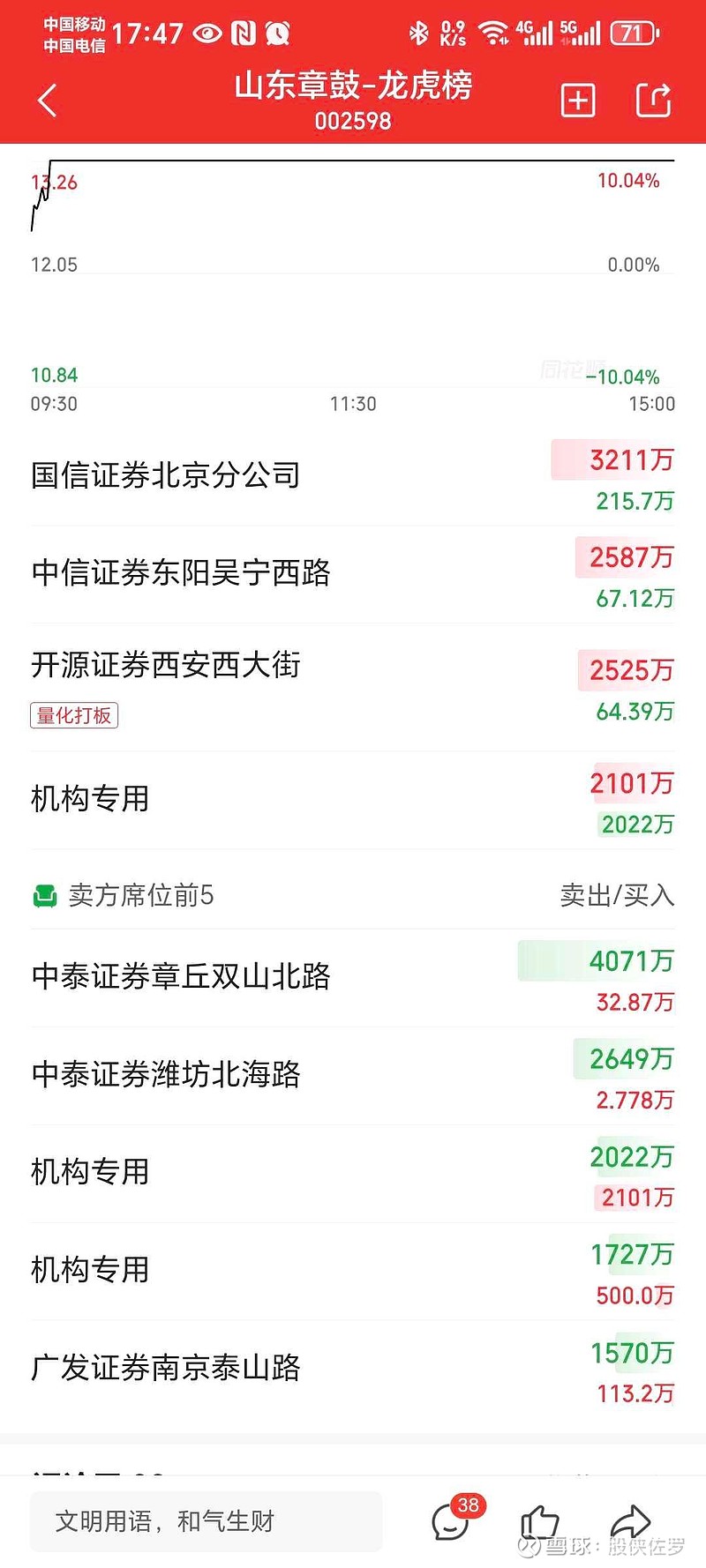Go back using the top-left arrow
The width and height of the screenshot is (706, 1568).
coord(48,101)
